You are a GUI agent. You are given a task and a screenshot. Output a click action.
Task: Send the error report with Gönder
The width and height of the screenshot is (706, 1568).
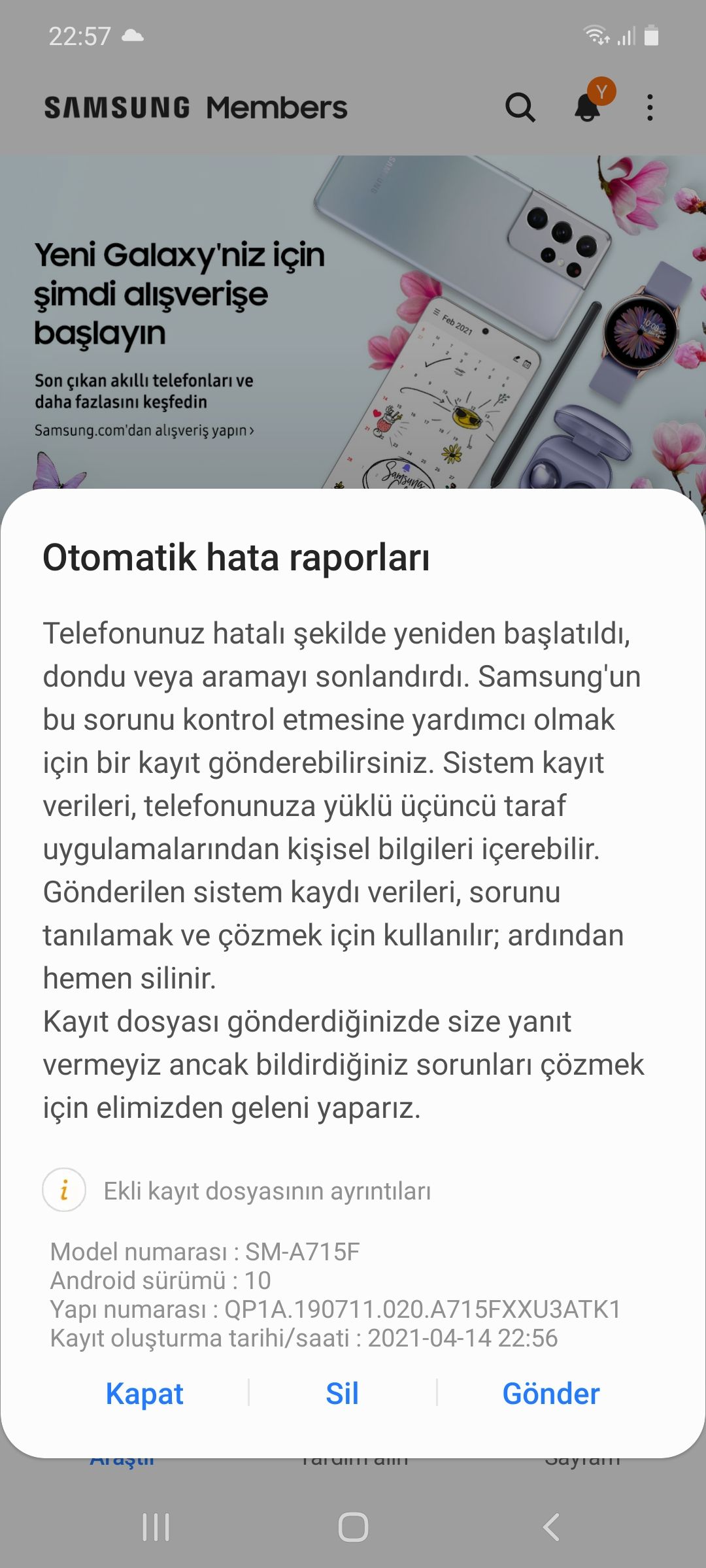[550, 1394]
